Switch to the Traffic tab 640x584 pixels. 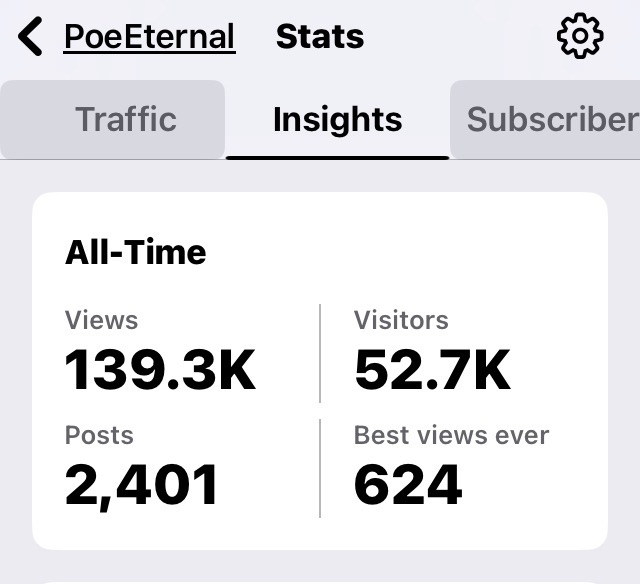pos(126,120)
